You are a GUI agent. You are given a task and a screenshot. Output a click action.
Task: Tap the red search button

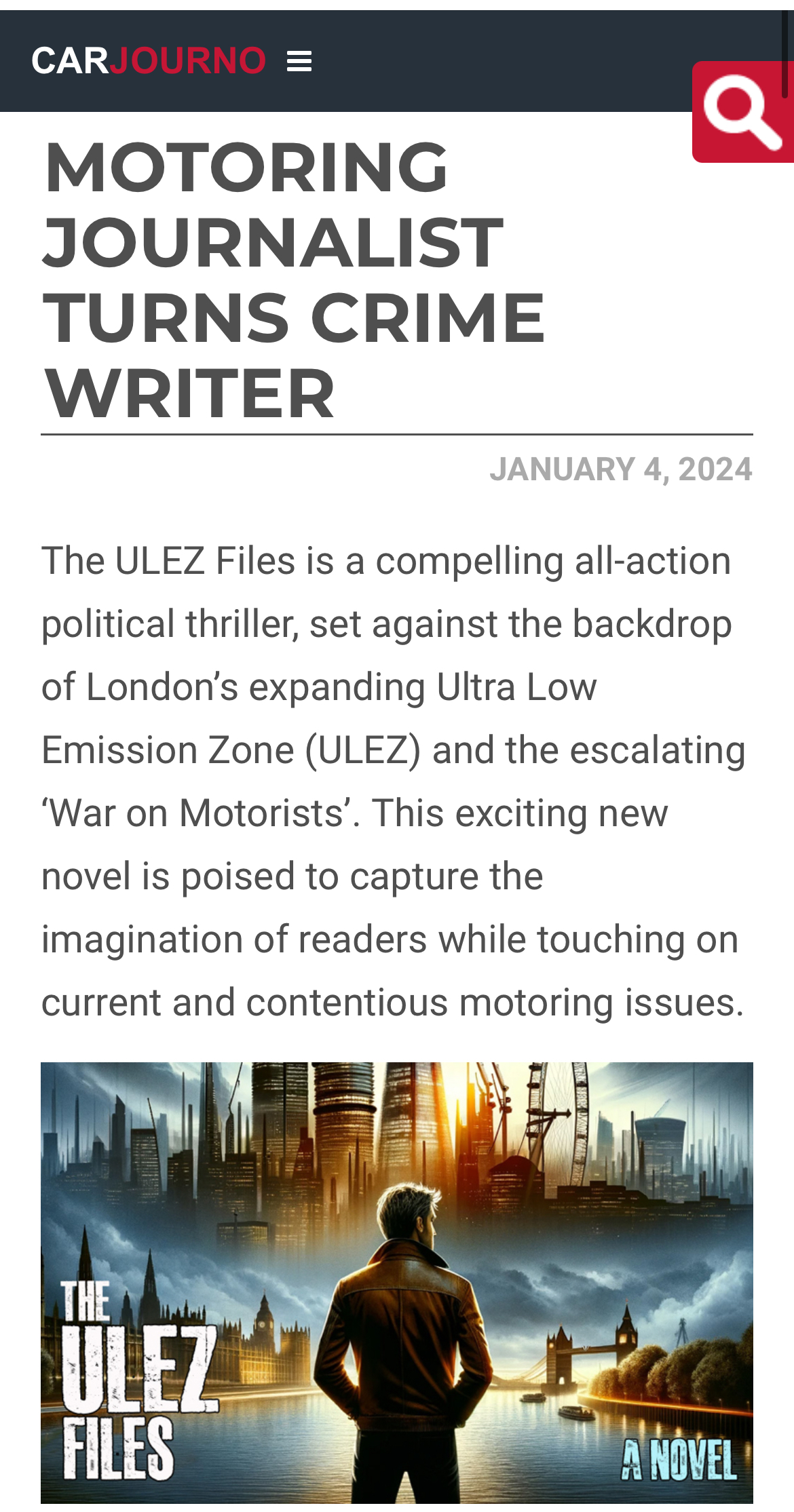click(742, 112)
